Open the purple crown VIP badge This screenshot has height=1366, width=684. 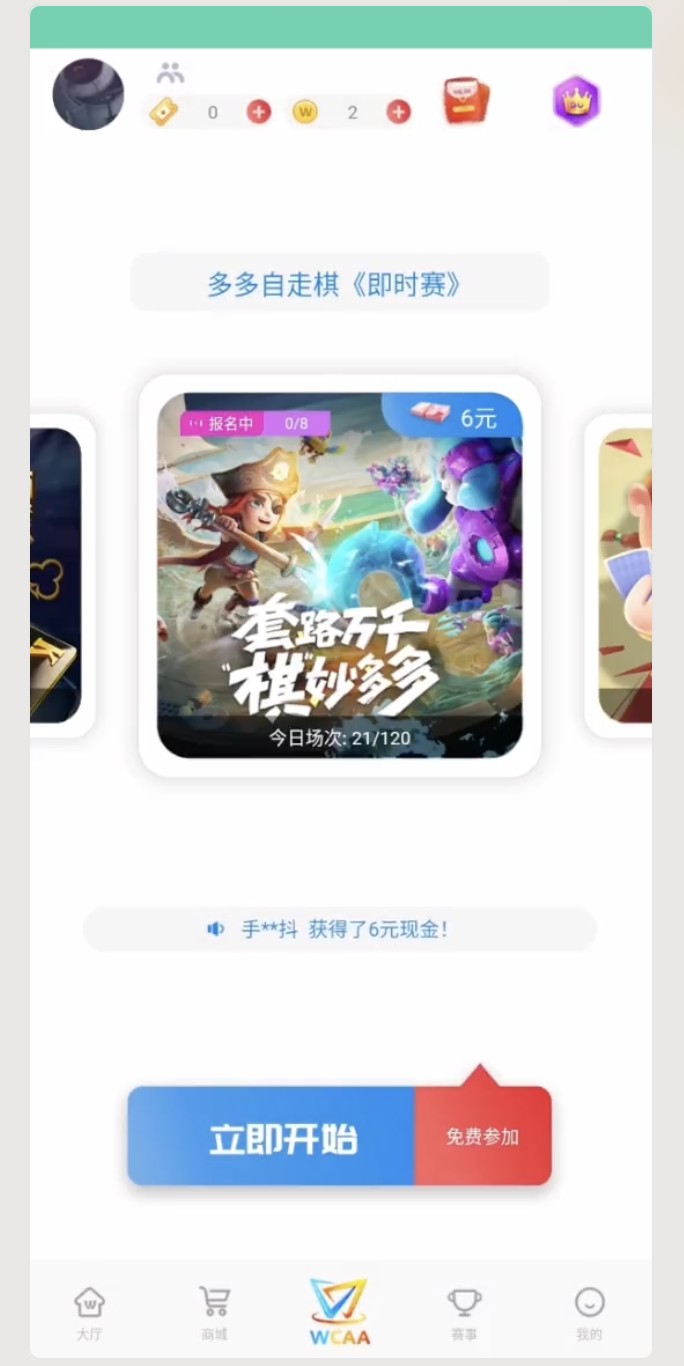point(576,102)
